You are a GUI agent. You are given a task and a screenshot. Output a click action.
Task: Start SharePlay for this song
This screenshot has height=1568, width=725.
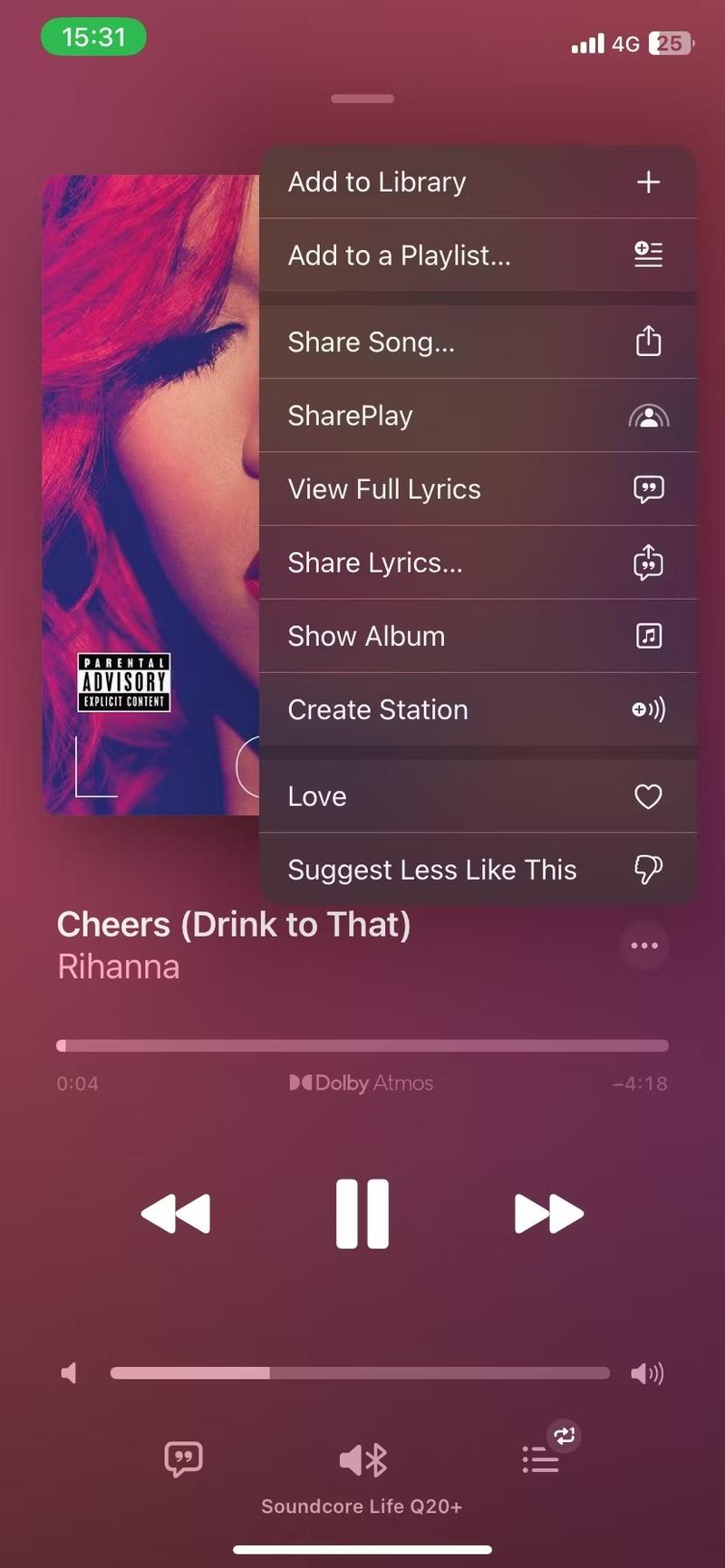pyautogui.click(x=477, y=416)
